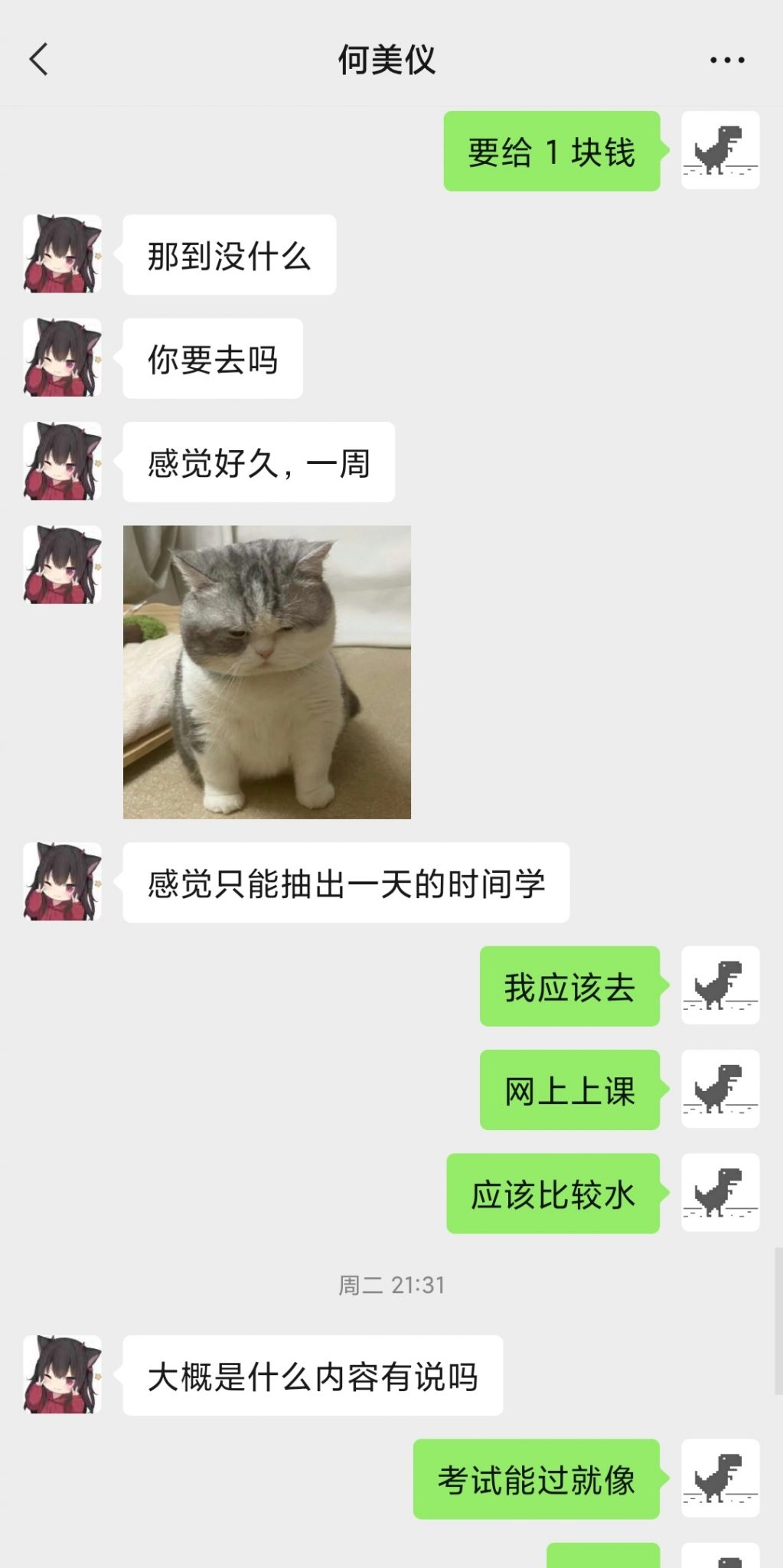Tap the dinosaur avatar beside 要给 1 块钱
Screen dimensions: 783x1568
(719, 150)
